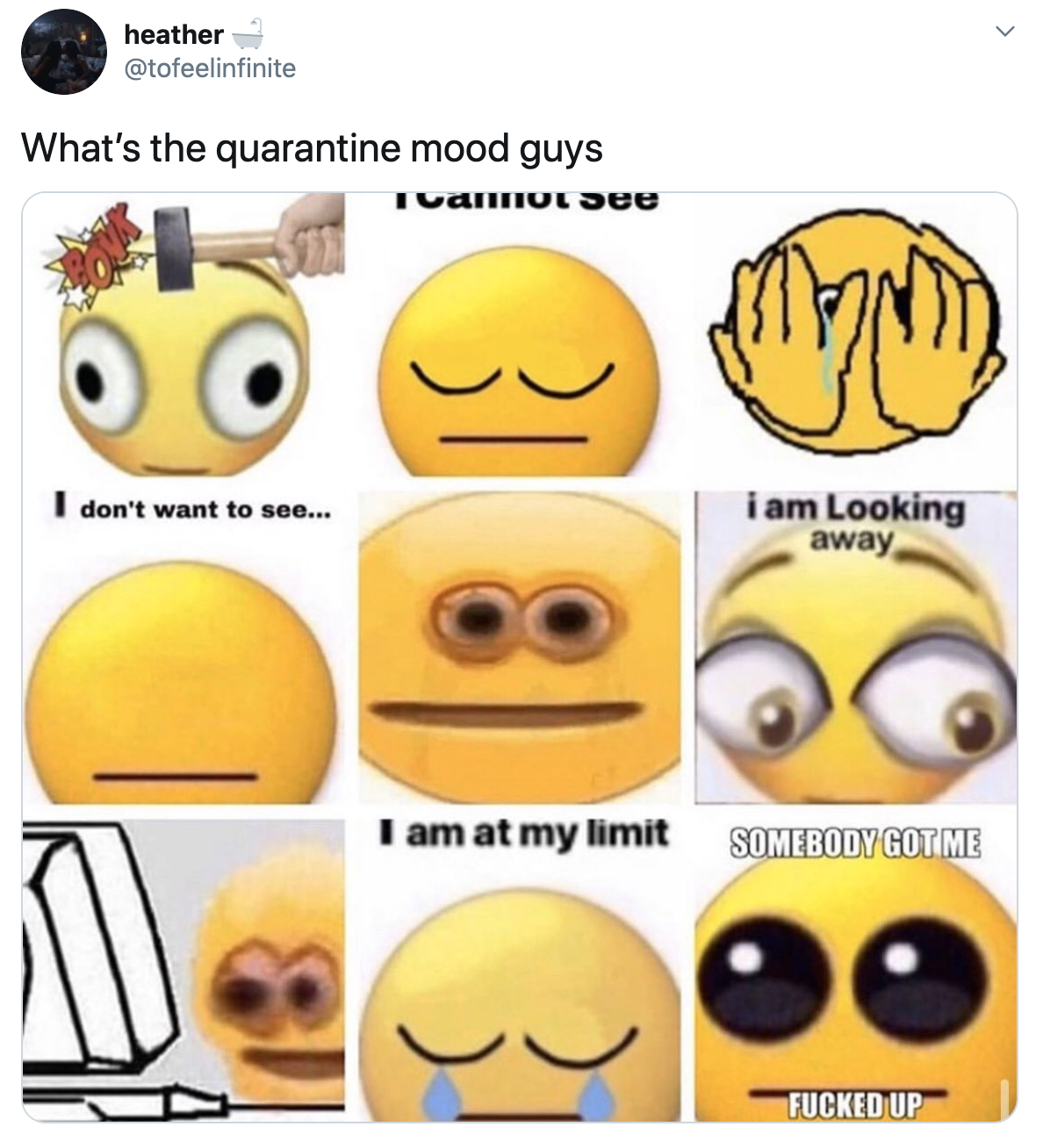Click the tweet text 'What's the quarantine mood guys'

pyautogui.click(x=312, y=149)
